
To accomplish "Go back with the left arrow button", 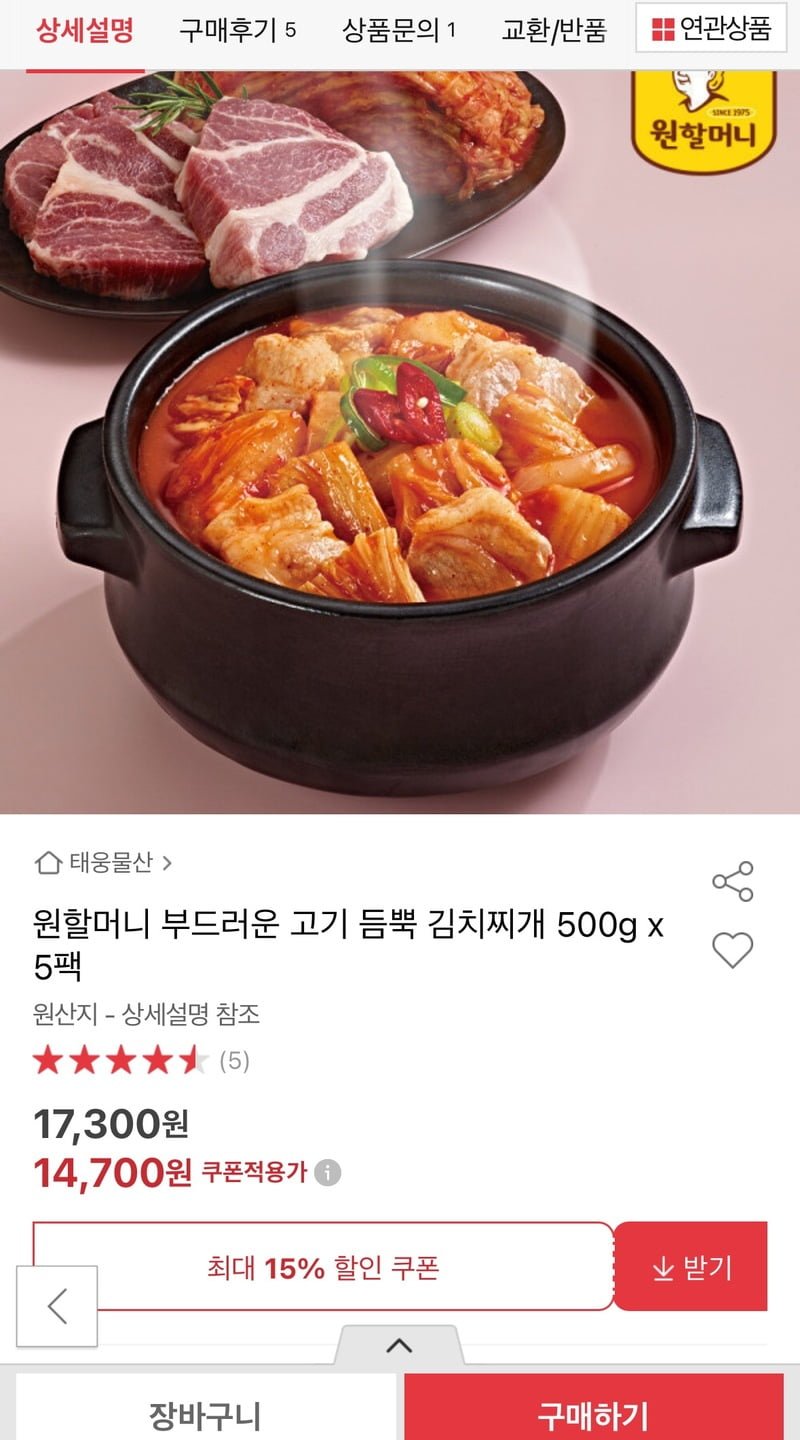I will click(x=58, y=1306).
